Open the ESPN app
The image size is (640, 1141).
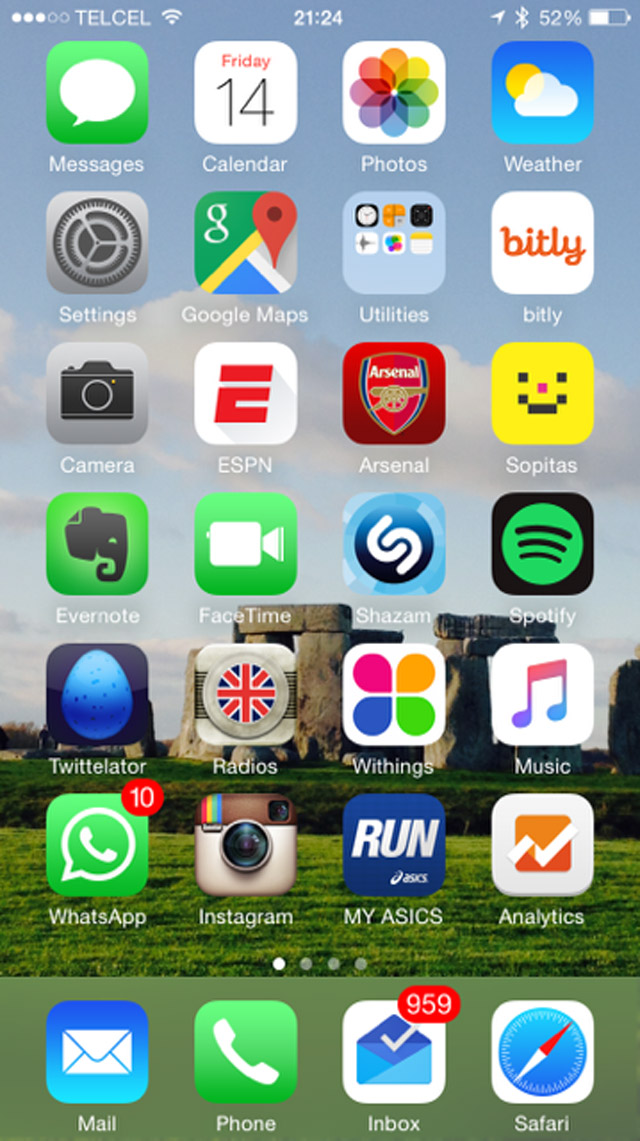click(x=245, y=394)
